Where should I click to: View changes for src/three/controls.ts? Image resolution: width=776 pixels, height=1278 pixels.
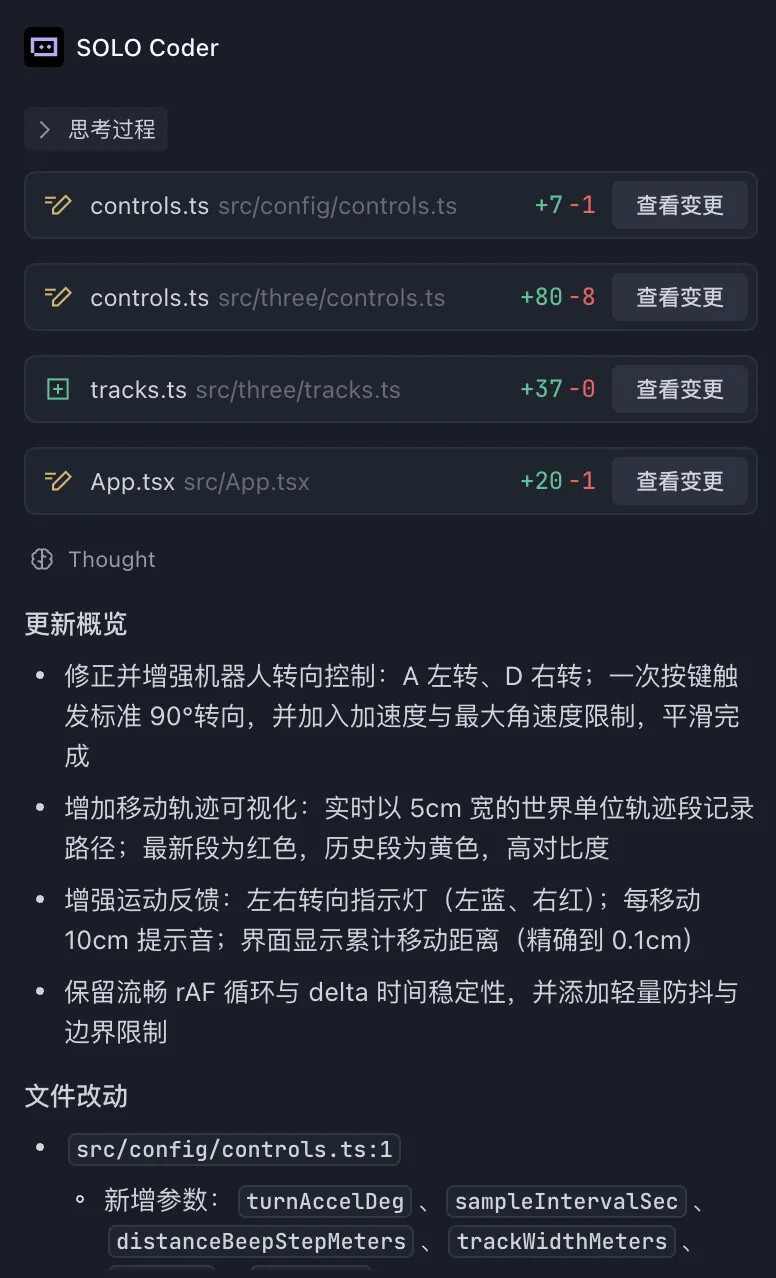[x=679, y=298]
